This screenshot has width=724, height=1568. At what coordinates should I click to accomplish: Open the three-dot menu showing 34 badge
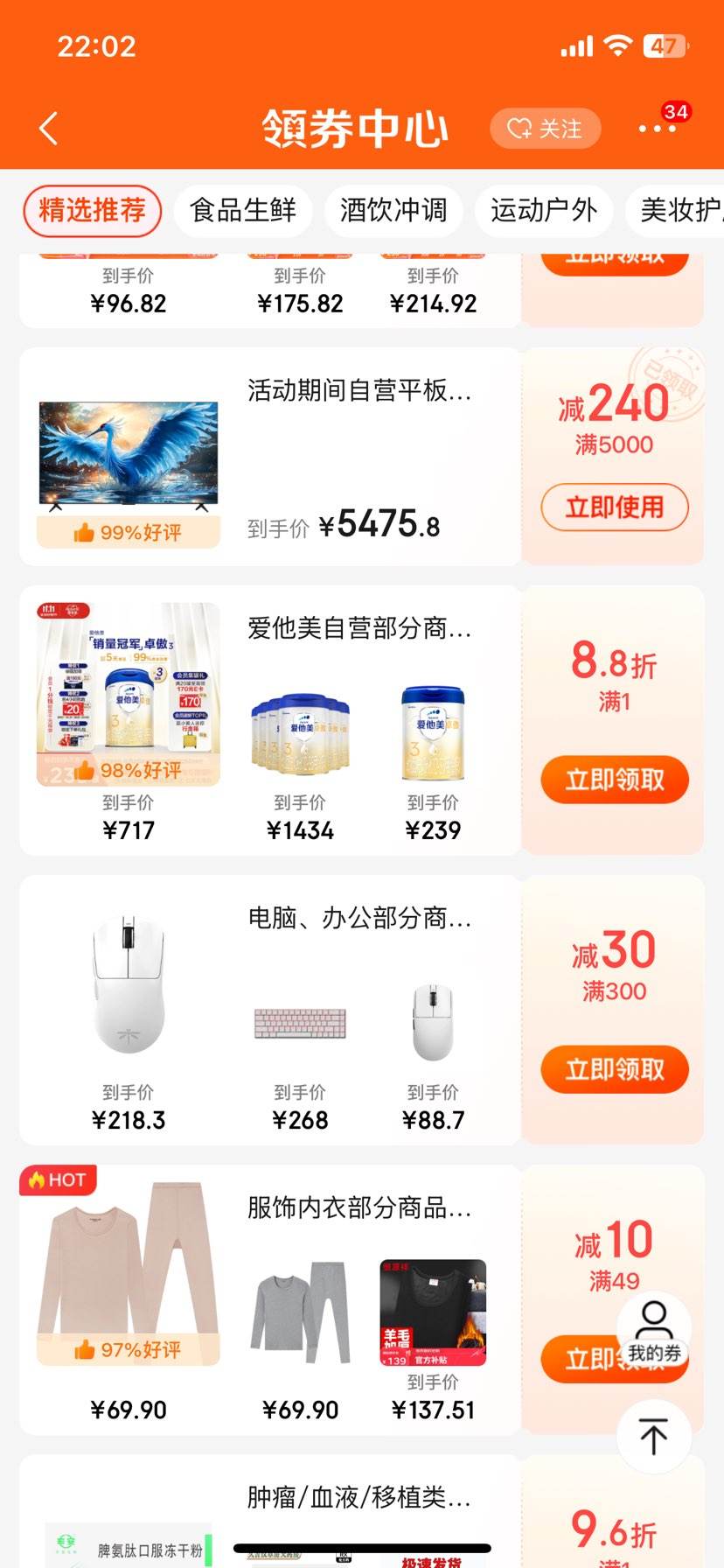pyautogui.click(x=655, y=127)
